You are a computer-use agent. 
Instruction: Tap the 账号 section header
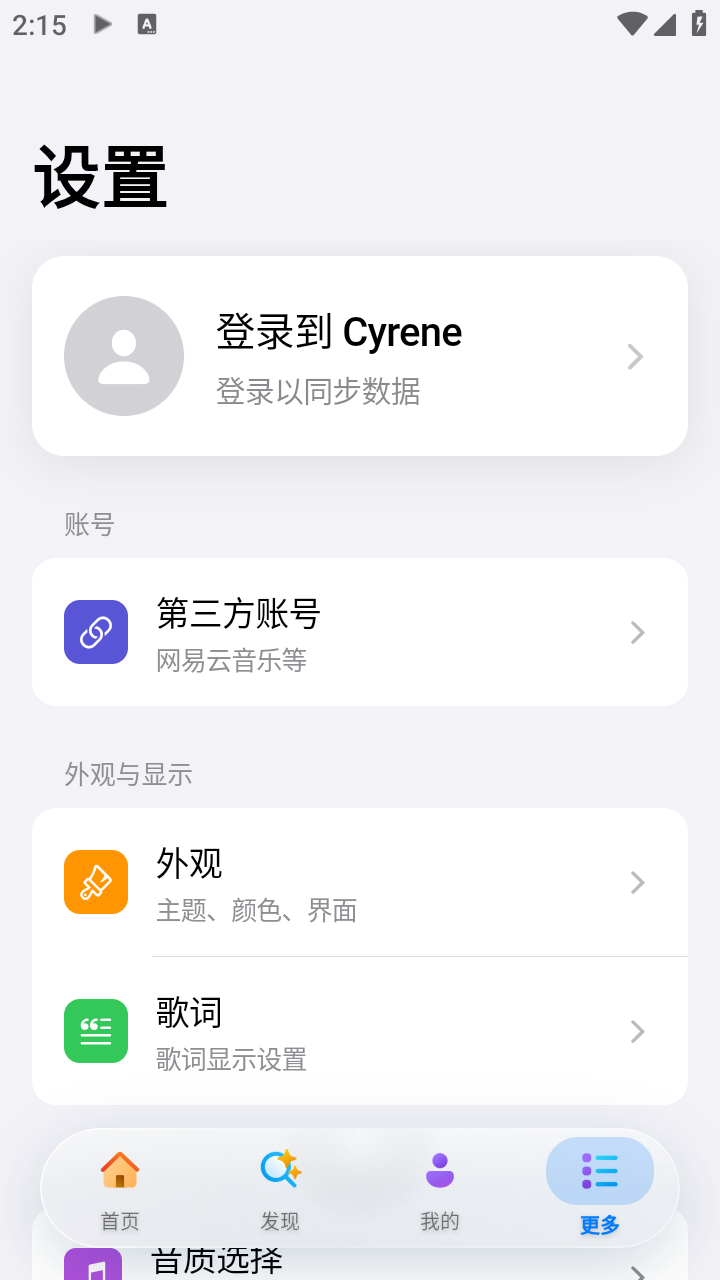point(89,525)
